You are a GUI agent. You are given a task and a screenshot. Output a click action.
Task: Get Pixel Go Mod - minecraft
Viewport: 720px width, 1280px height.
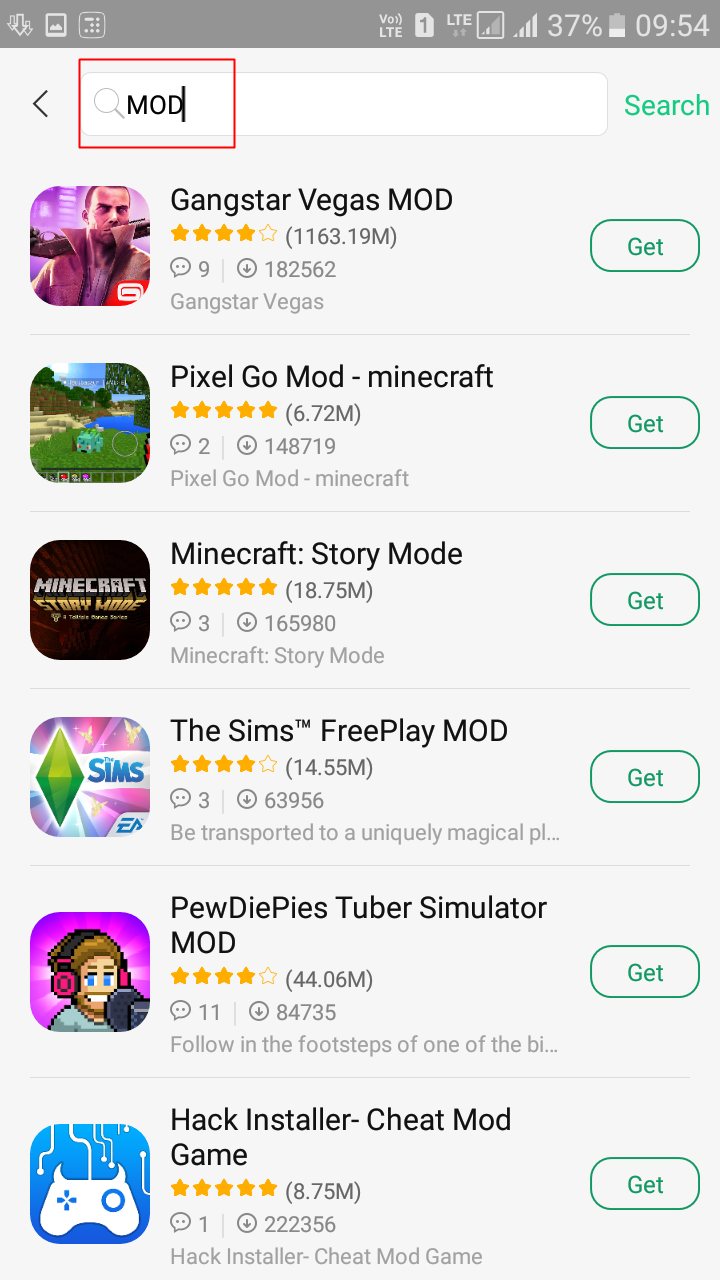tap(645, 423)
